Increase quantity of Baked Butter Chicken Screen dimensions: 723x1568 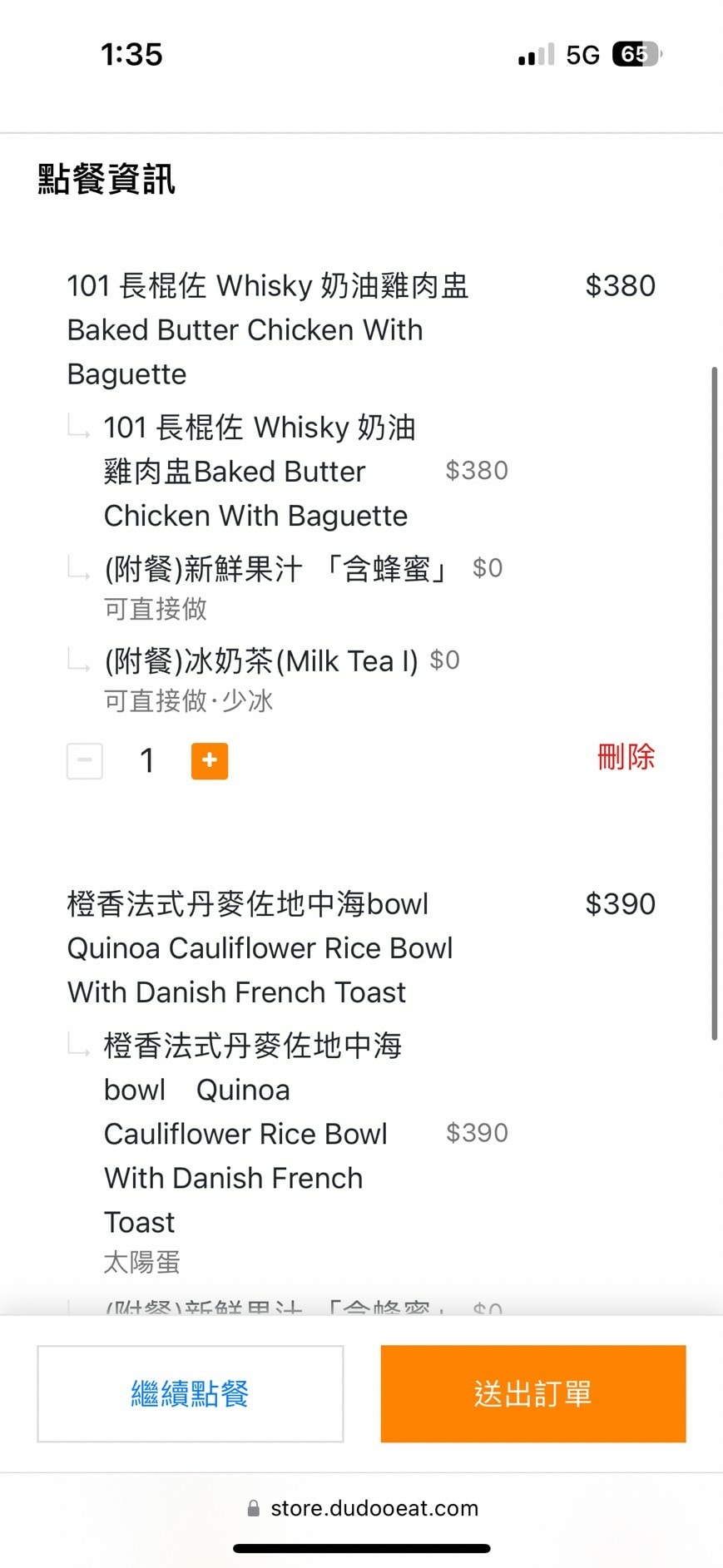coord(210,760)
